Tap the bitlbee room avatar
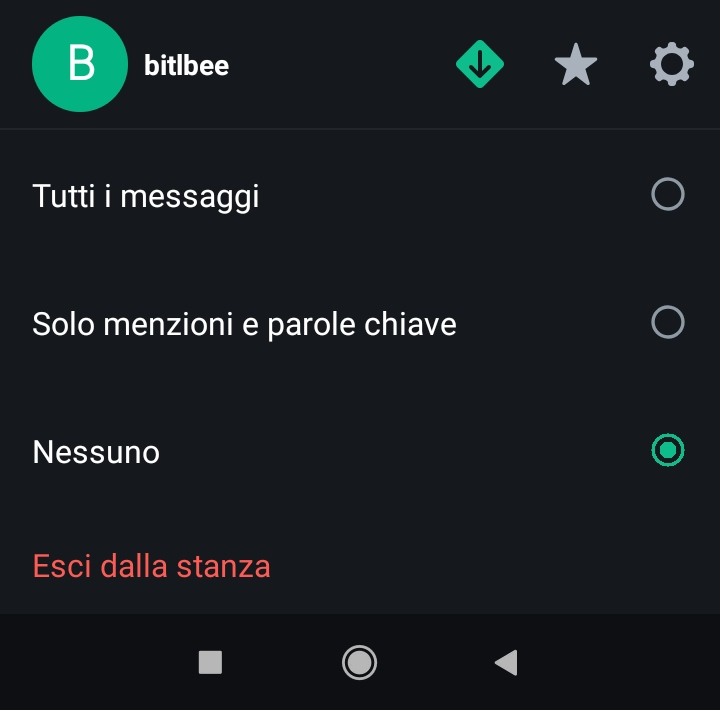720x710 pixels. pyautogui.click(x=80, y=64)
